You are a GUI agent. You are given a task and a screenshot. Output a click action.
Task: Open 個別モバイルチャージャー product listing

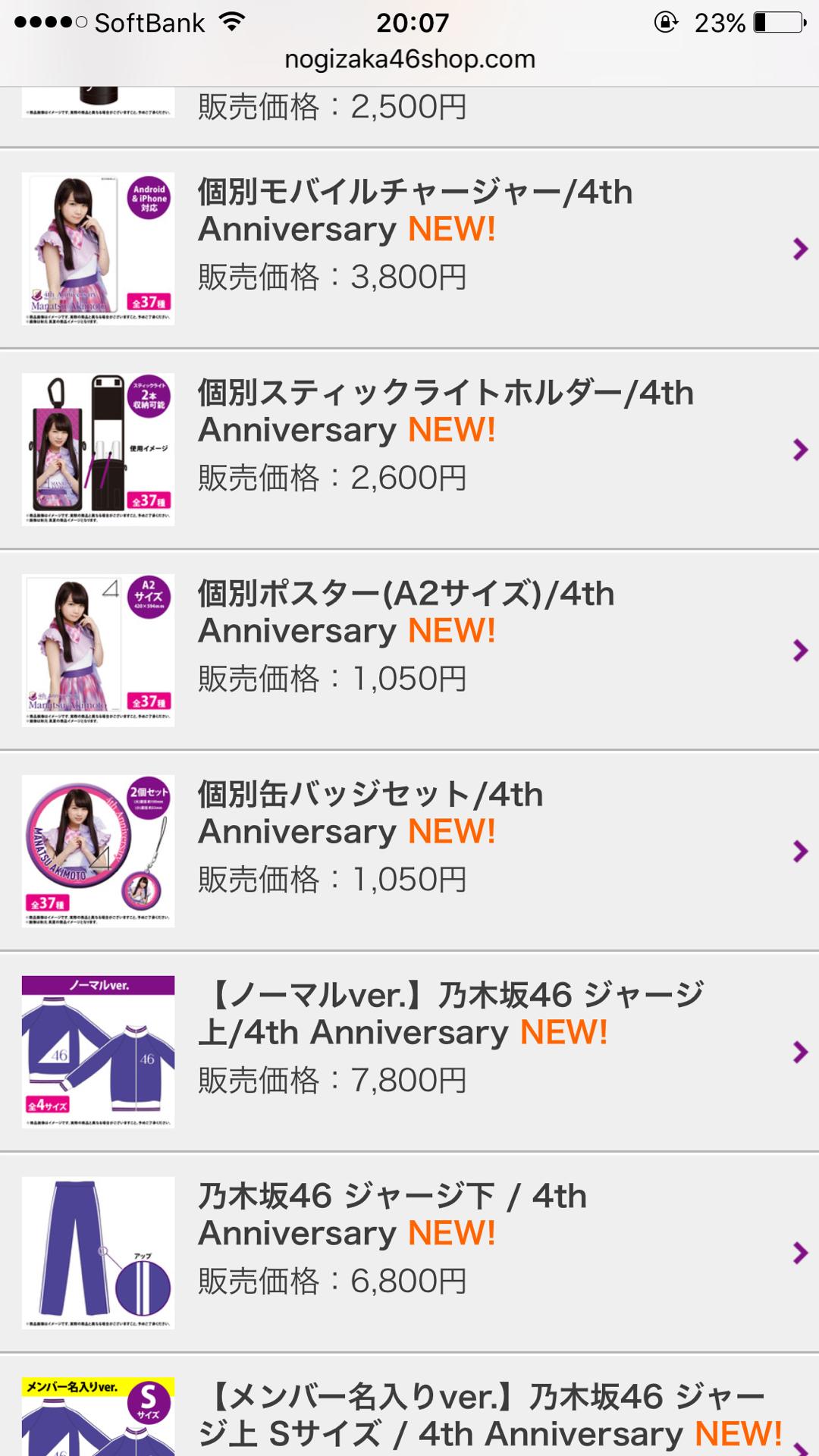409,249
